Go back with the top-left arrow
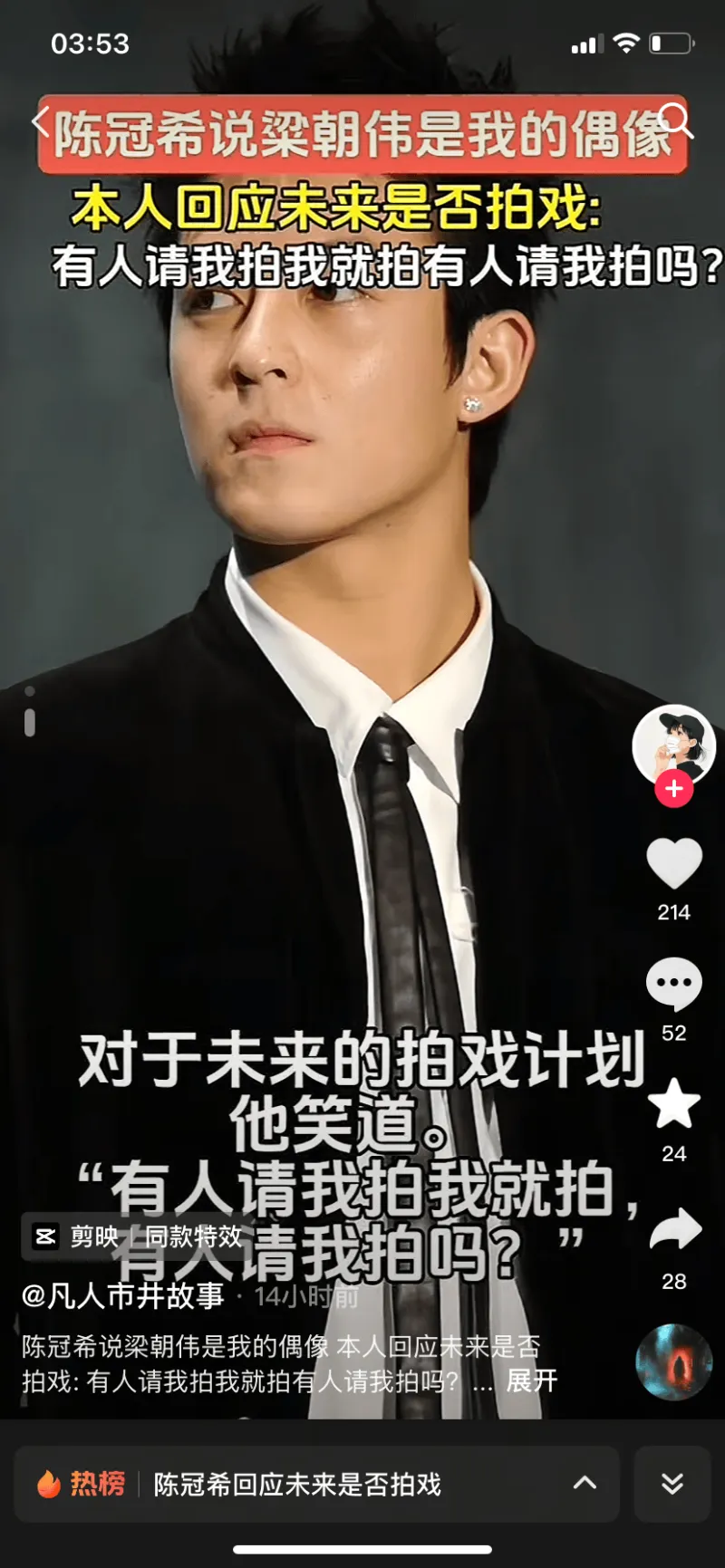 40,120
